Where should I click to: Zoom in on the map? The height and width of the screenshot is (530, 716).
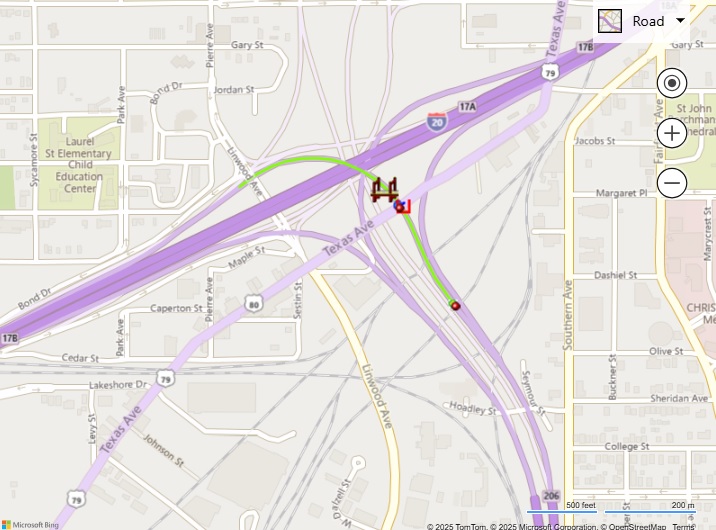(x=672, y=133)
